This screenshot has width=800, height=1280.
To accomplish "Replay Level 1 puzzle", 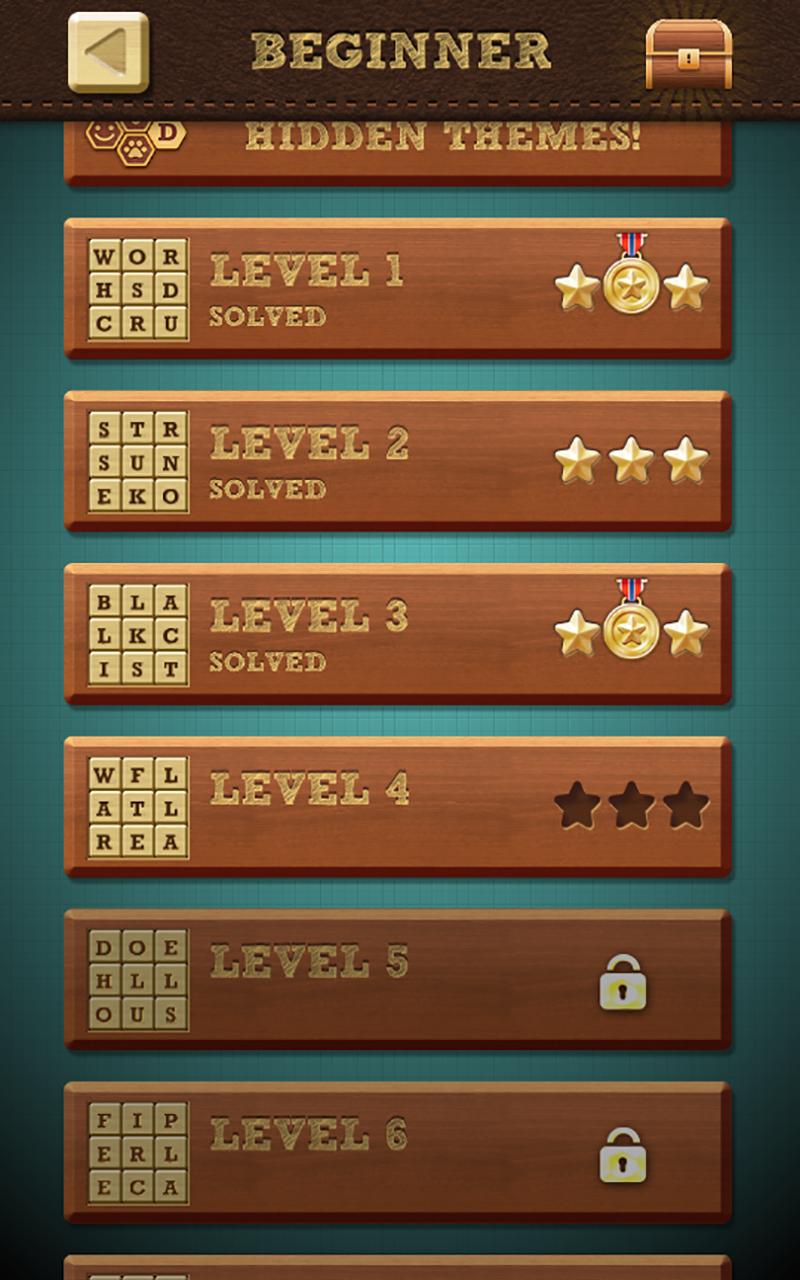I will click(x=398, y=288).
